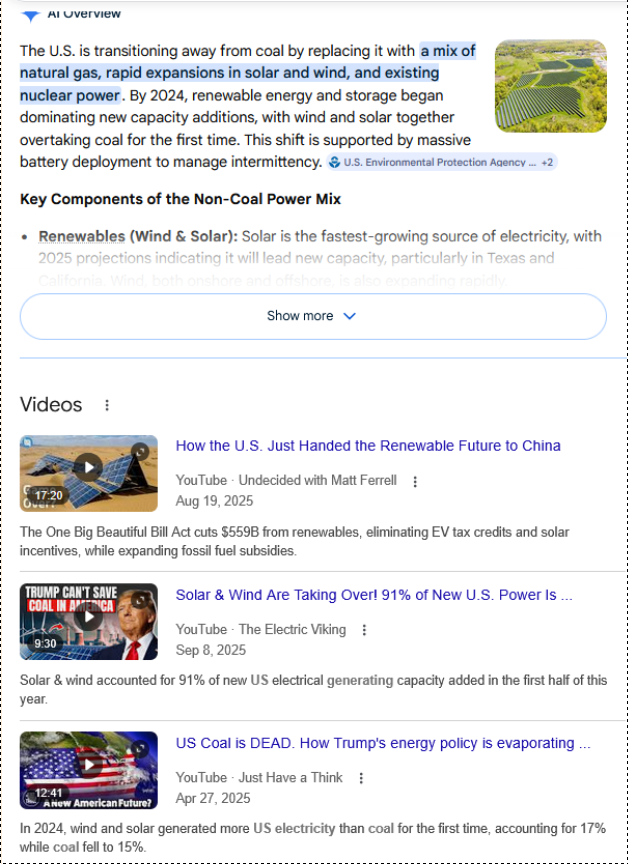Open the solar farm image in AI Overview
The height and width of the screenshot is (864, 628).
pos(550,85)
